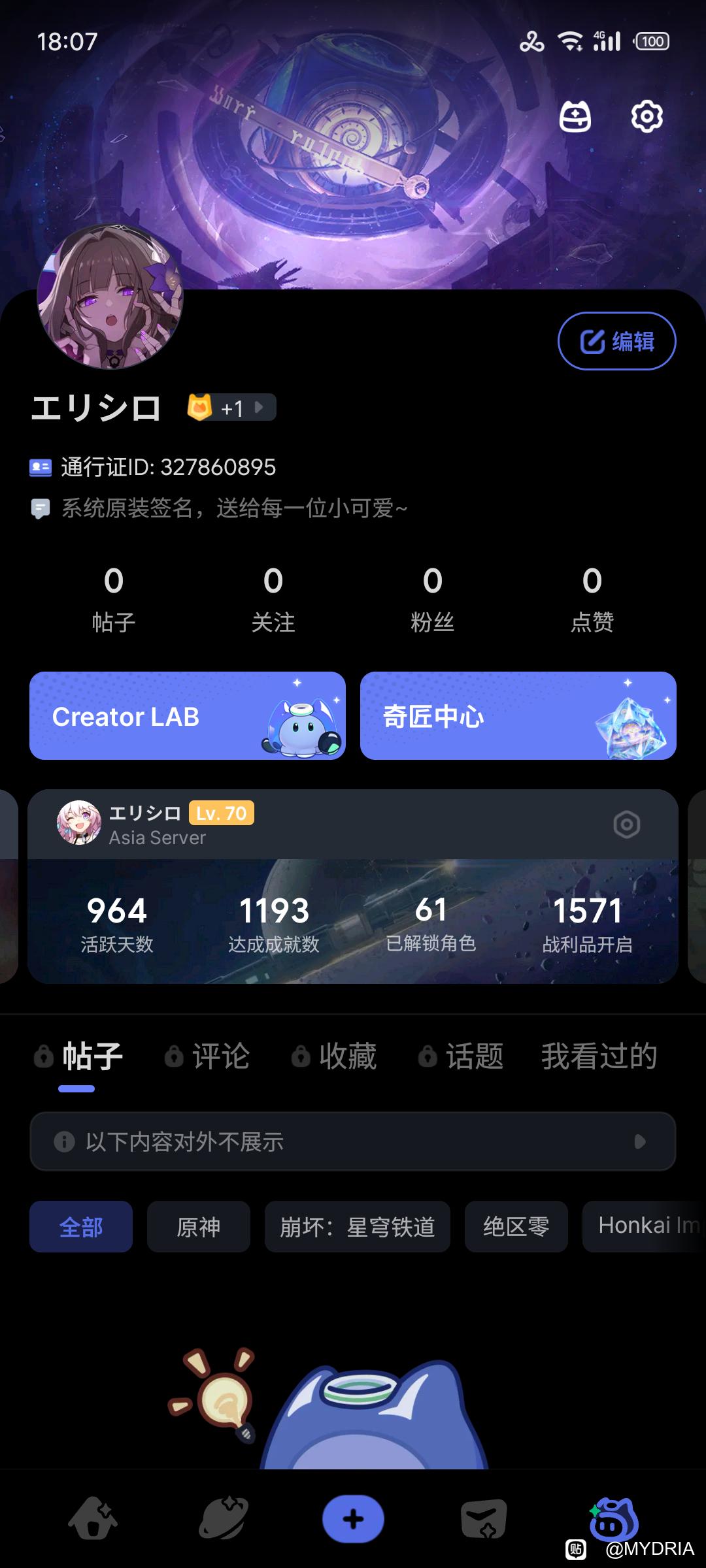Open the assistant robot icon
Image resolution: width=706 pixels, height=1568 pixels.
coord(575,117)
